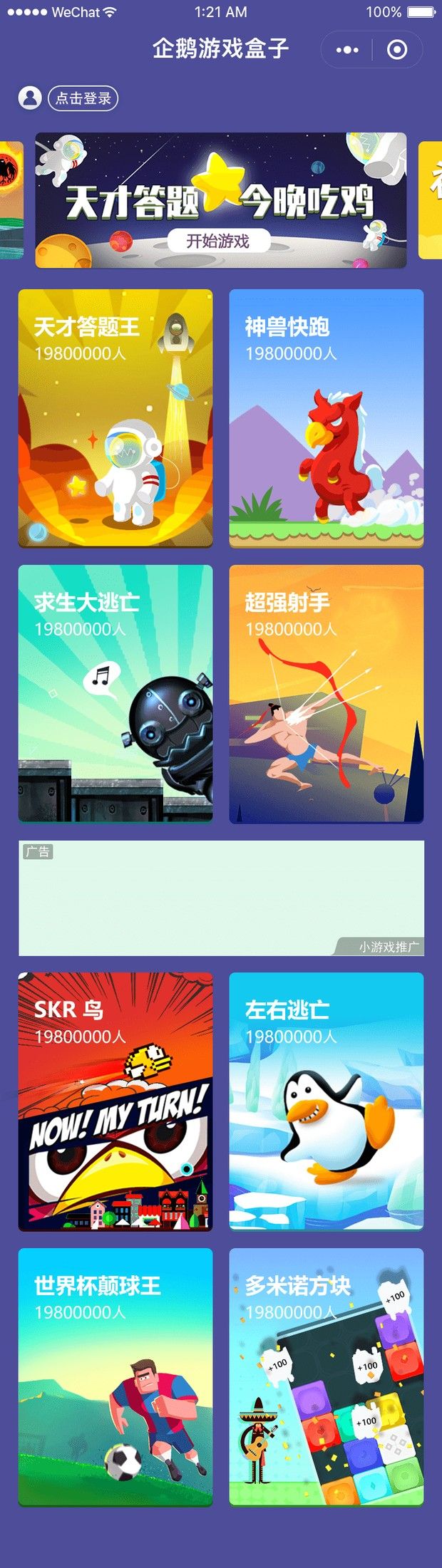Start the 左右逃亡 penguin game
This screenshot has height=1568, width=442.
[327, 1101]
